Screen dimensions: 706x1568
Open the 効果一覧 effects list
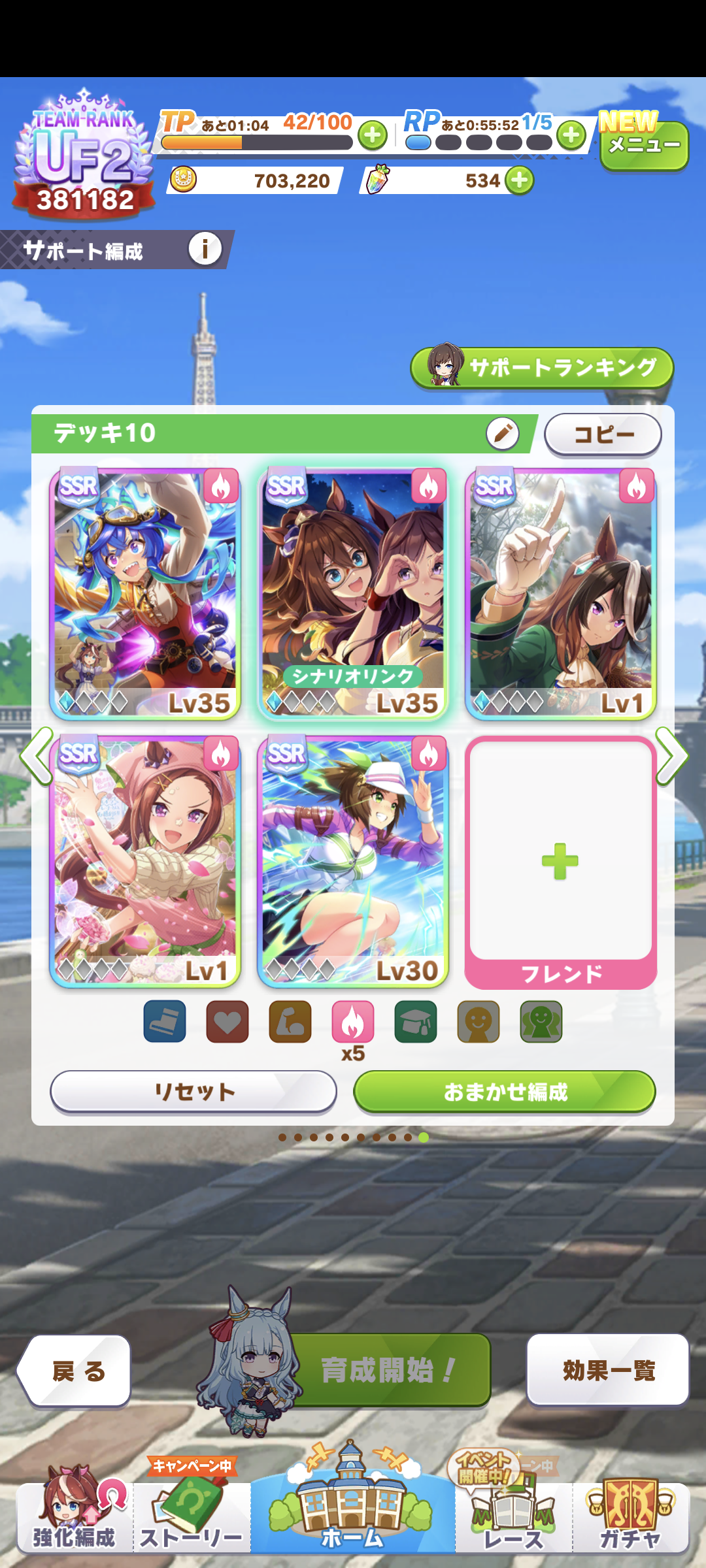(608, 1370)
